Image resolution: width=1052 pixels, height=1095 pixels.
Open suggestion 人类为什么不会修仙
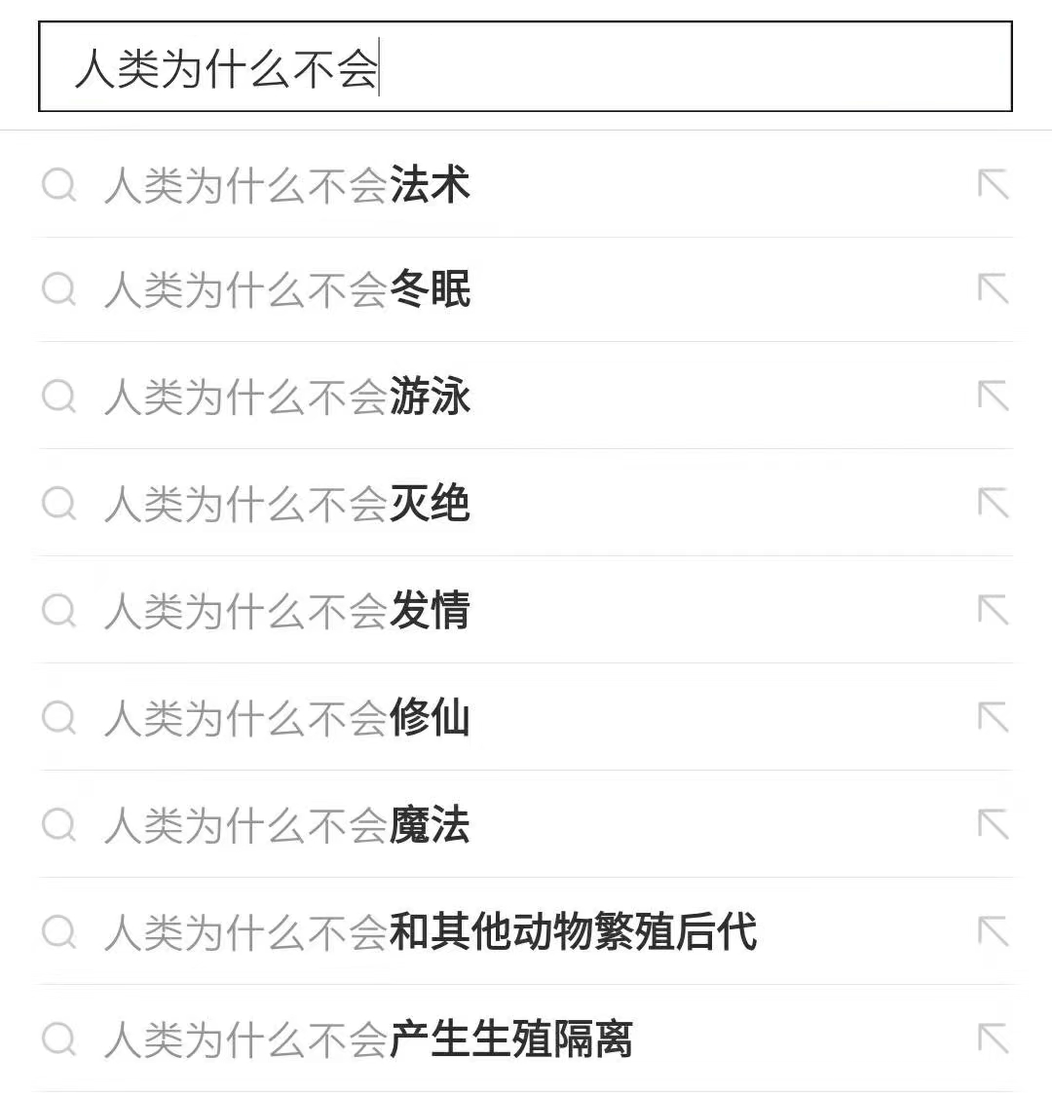[x=288, y=717]
